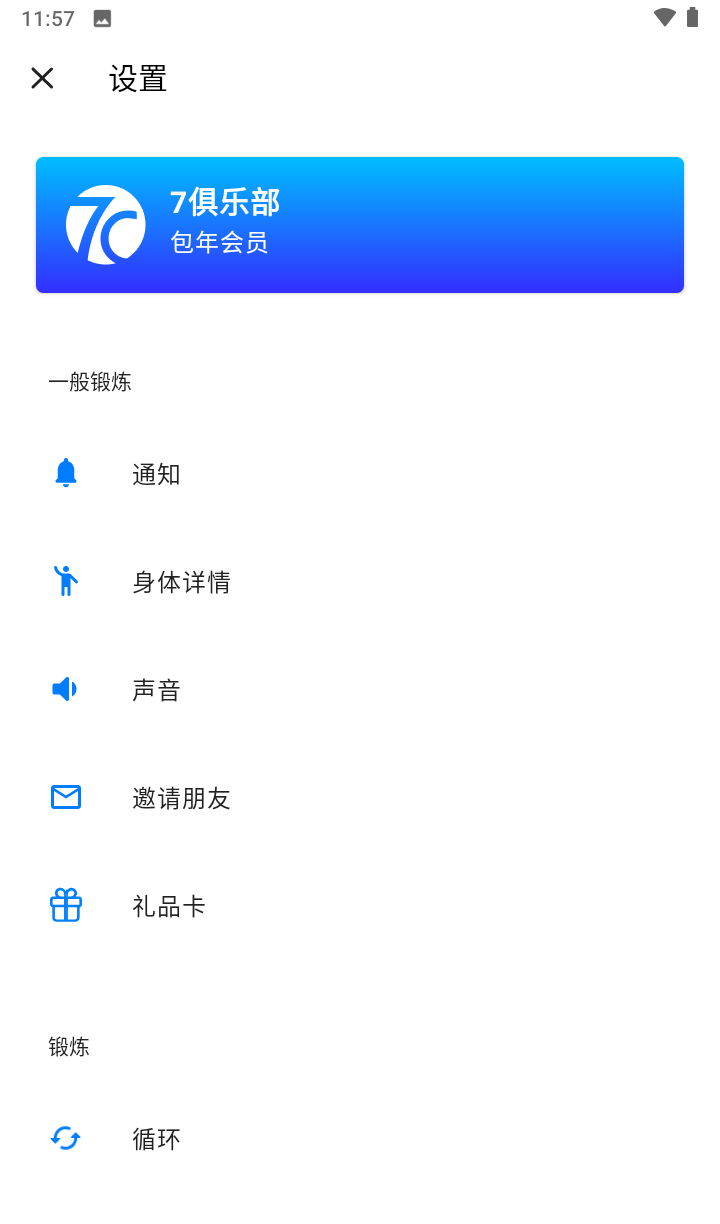Open 通知 notification settings via bell icon
The height and width of the screenshot is (1224, 720).
[x=65, y=473]
